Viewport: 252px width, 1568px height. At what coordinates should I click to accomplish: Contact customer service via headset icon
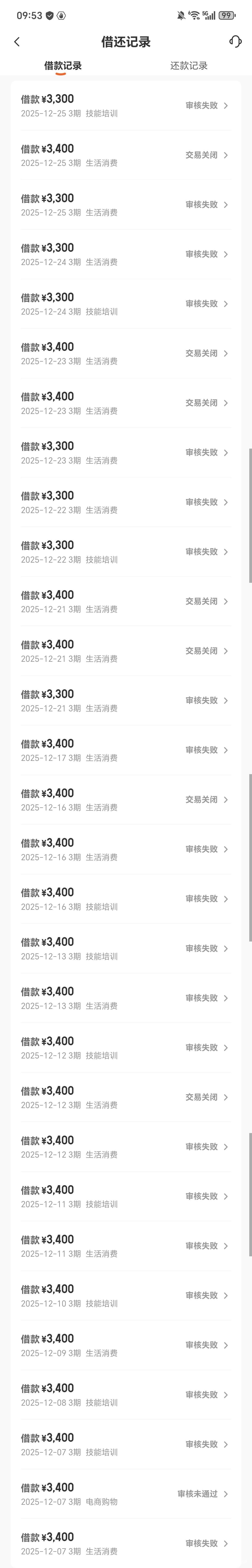235,41
